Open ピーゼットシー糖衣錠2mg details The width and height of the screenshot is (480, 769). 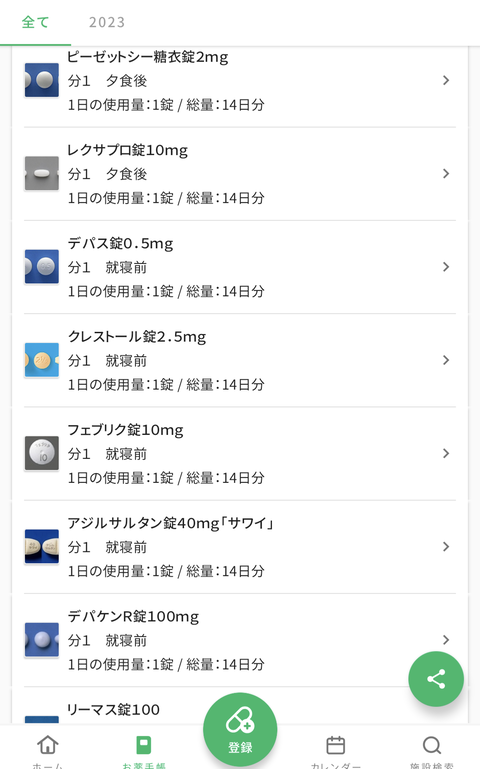point(240,80)
